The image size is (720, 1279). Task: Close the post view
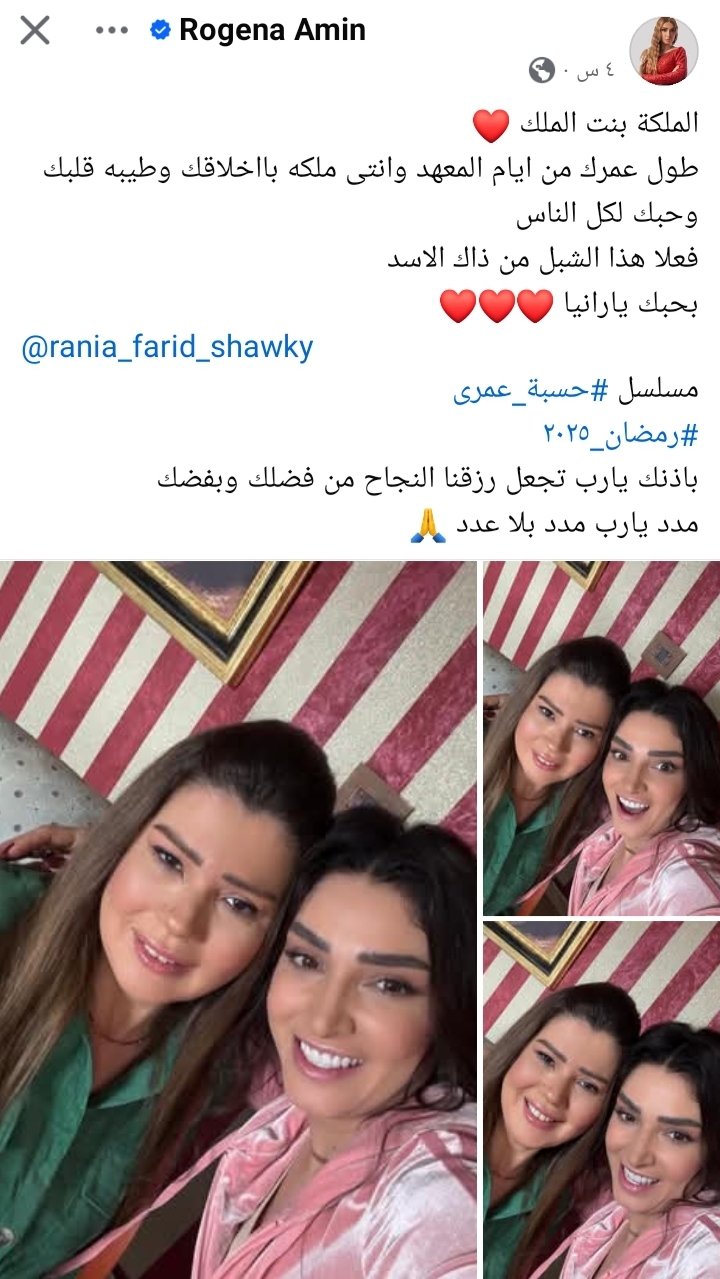coord(35,31)
